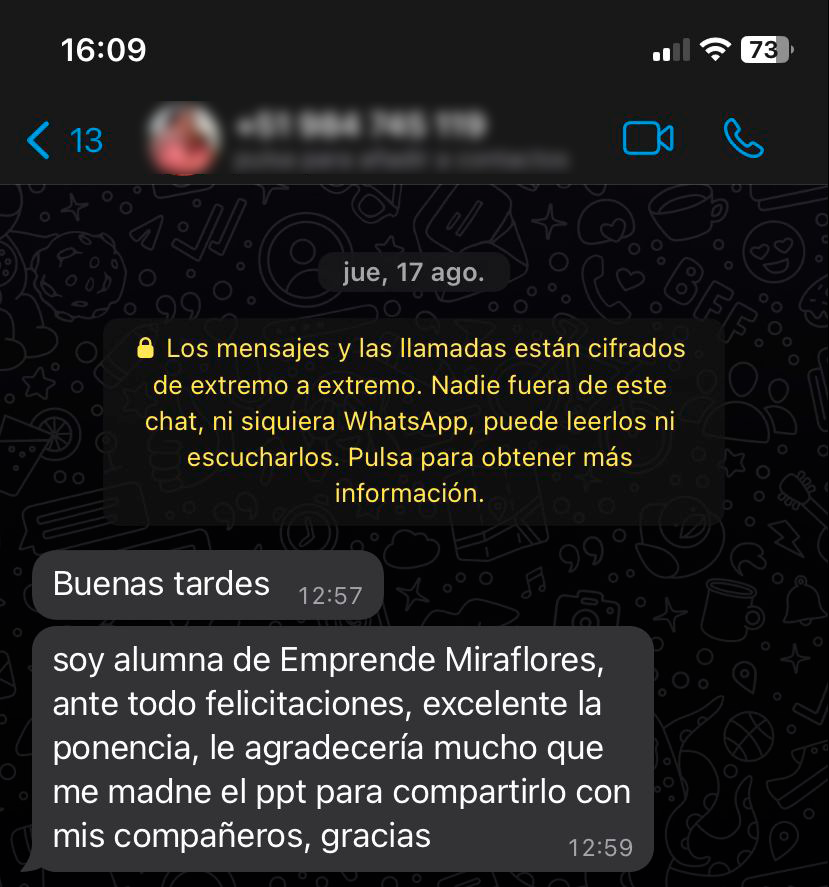Start a video call
The width and height of the screenshot is (829, 887).
point(647,139)
